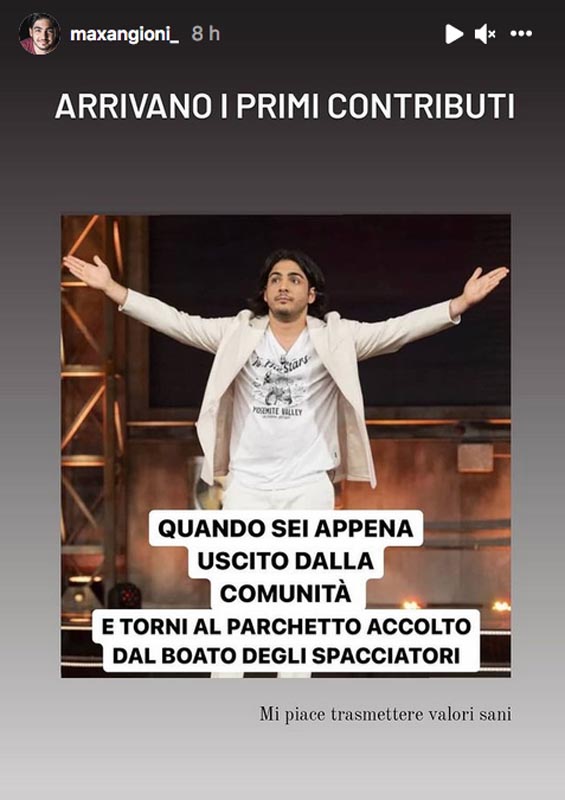Open the three-dot options menu
The width and height of the screenshot is (565, 800).
coord(521,34)
